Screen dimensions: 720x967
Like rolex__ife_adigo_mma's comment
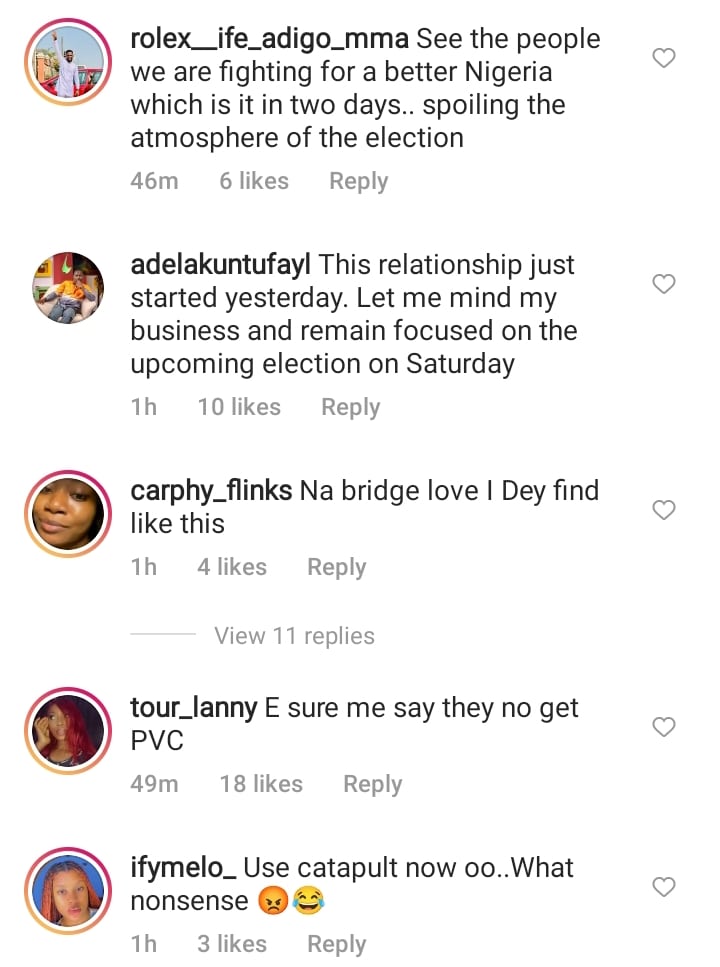click(664, 59)
